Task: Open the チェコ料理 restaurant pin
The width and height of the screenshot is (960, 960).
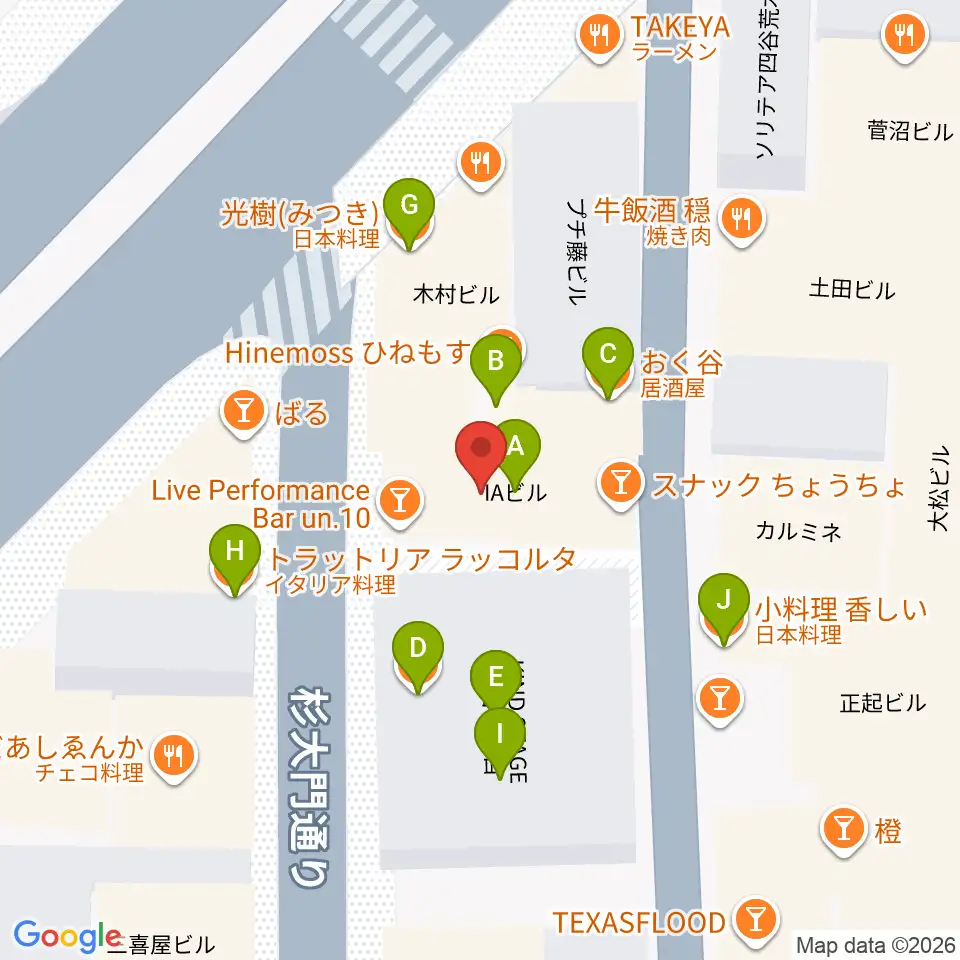Action: click(174, 757)
